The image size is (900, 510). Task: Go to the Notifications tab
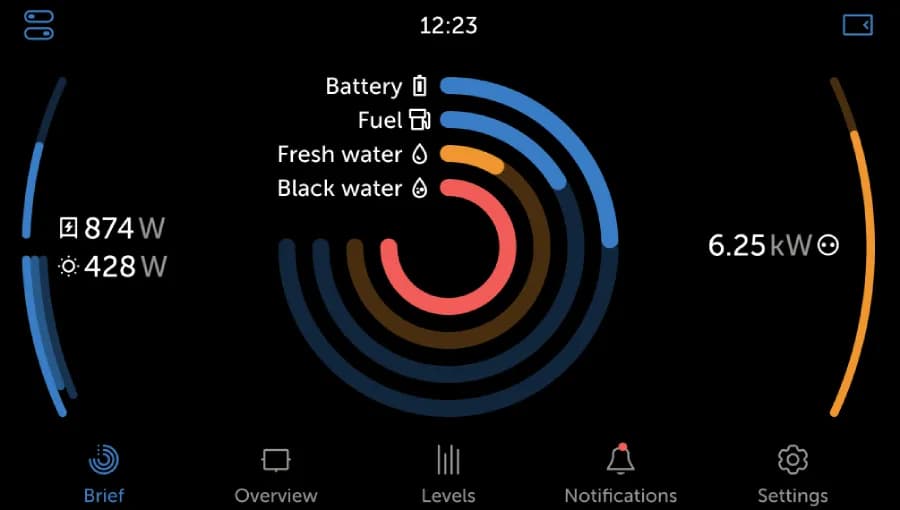coord(620,474)
